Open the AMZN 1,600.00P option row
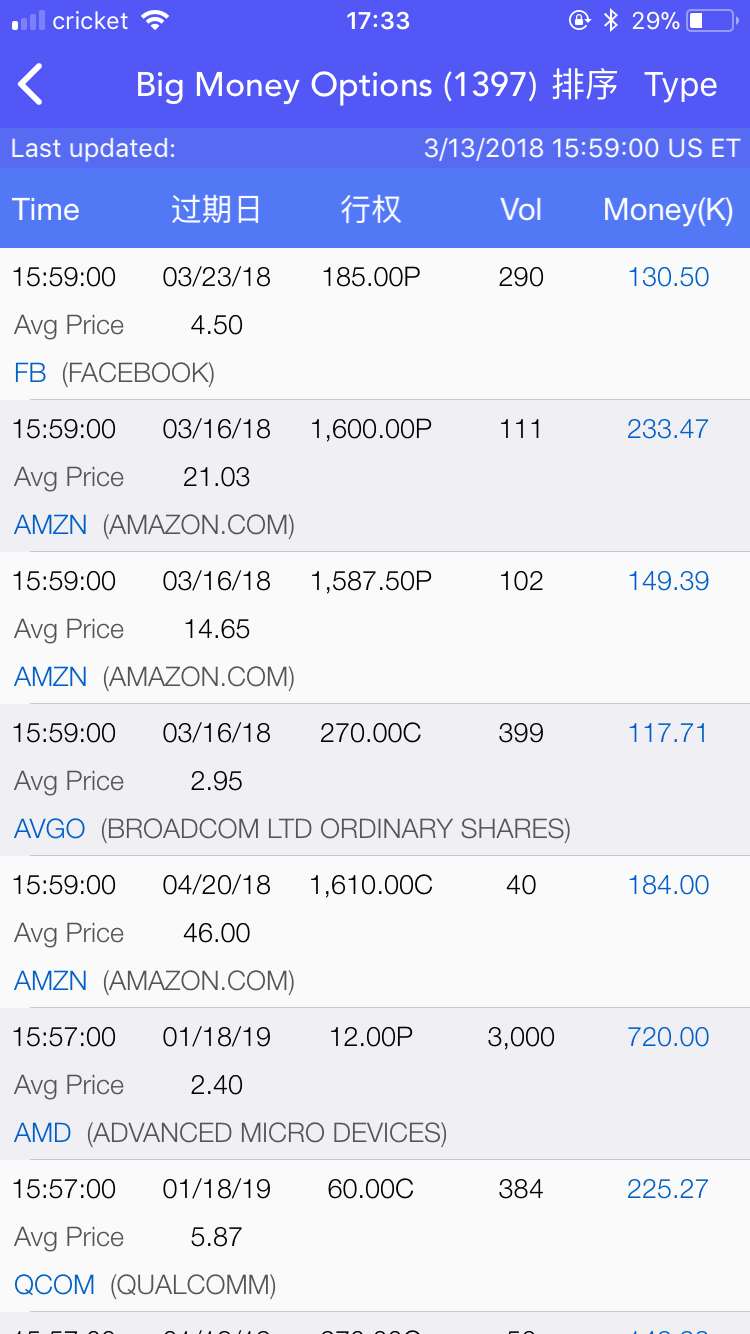Image resolution: width=750 pixels, height=1334 pixels. coord(375,476)
